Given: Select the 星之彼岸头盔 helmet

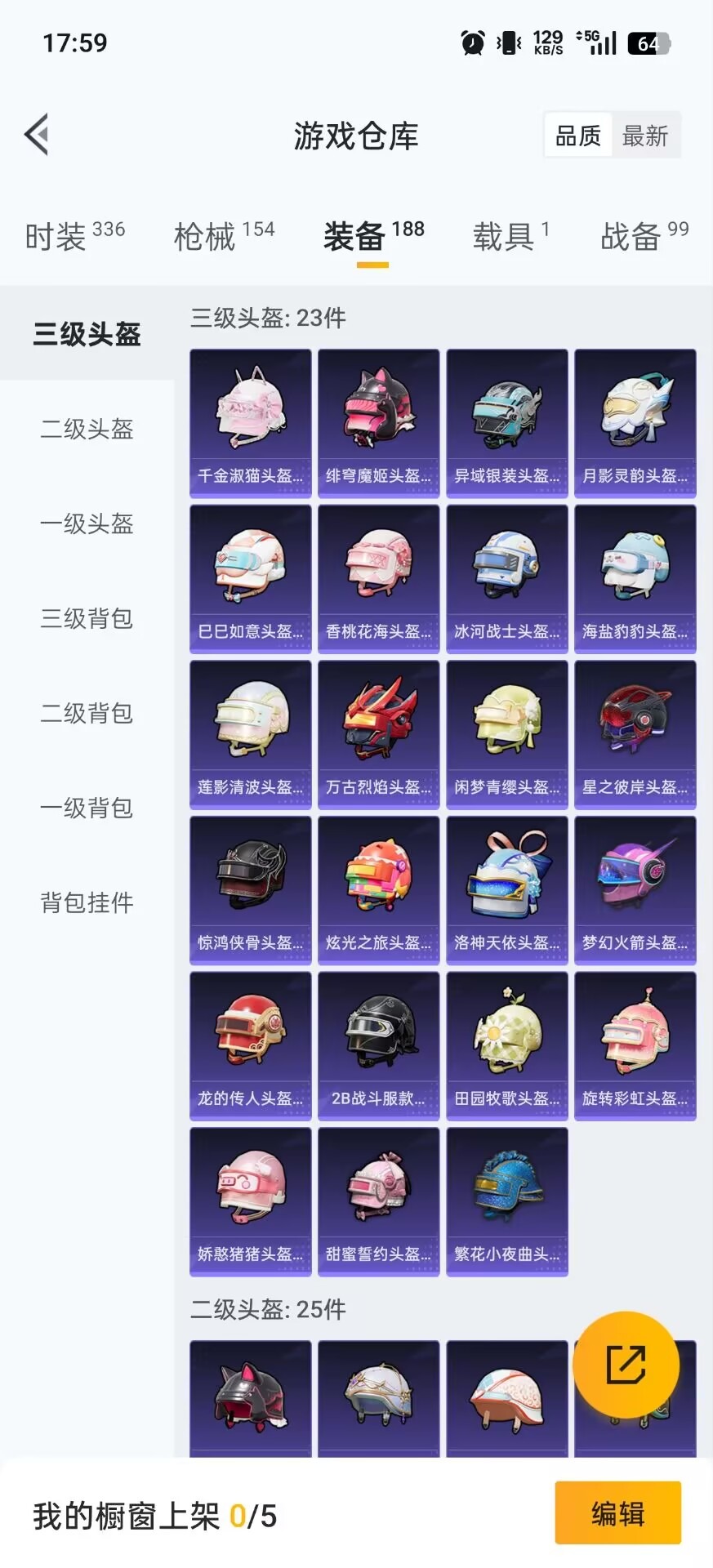Looking at the screenshot, I should point(635,725).
